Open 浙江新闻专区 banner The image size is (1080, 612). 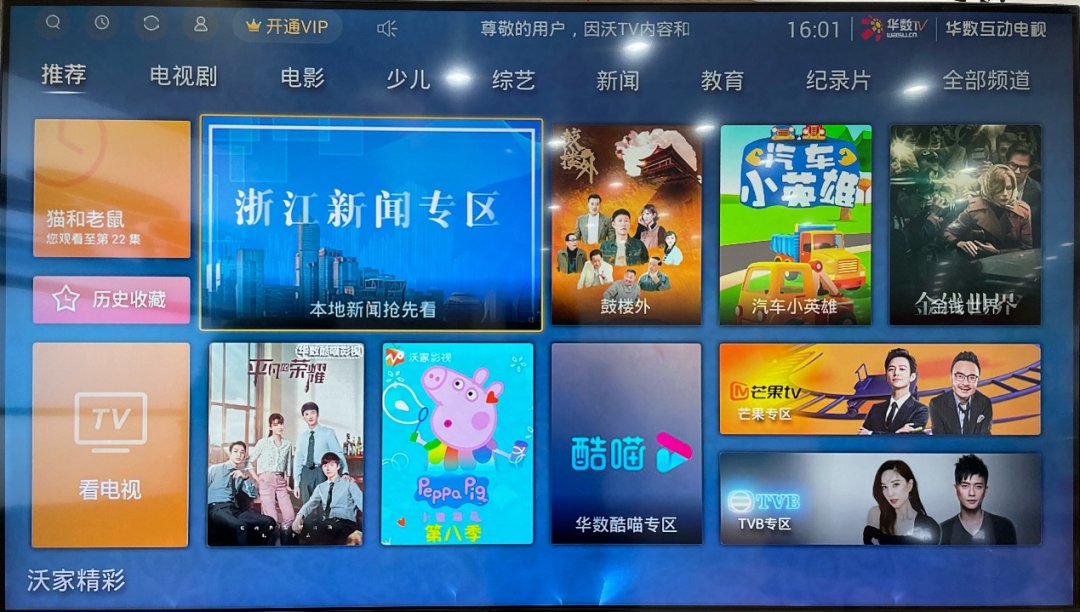pos(371,223)
